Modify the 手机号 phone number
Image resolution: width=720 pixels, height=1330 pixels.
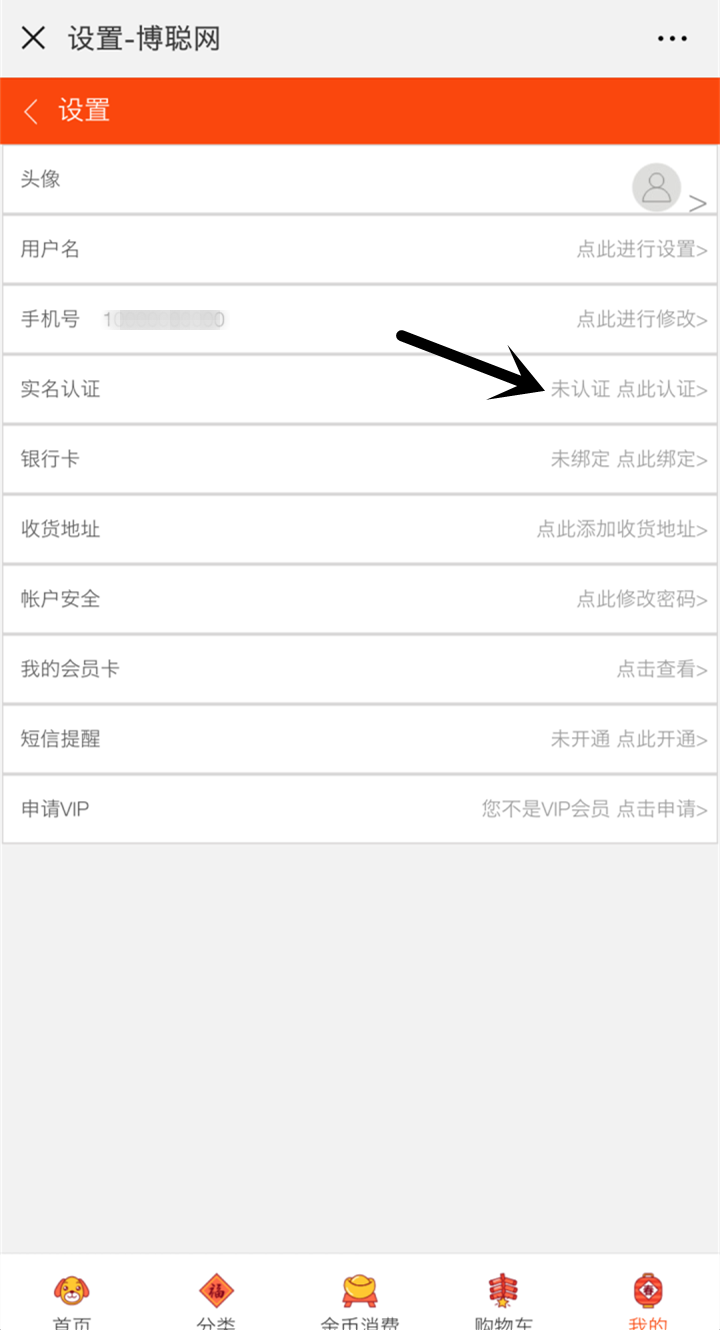point(360,319)
